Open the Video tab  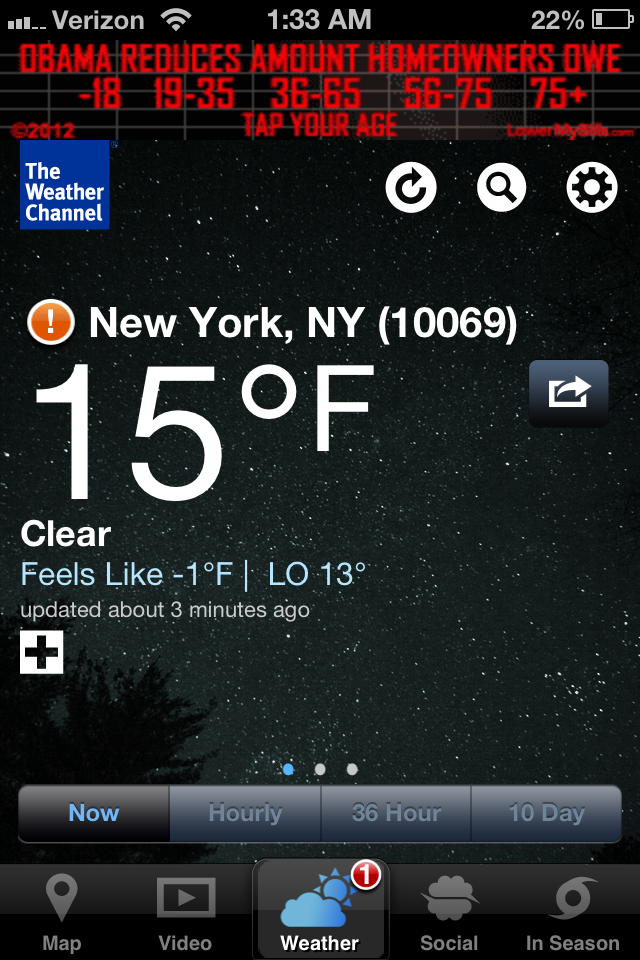pyautogui.click(x=185, y=913)
